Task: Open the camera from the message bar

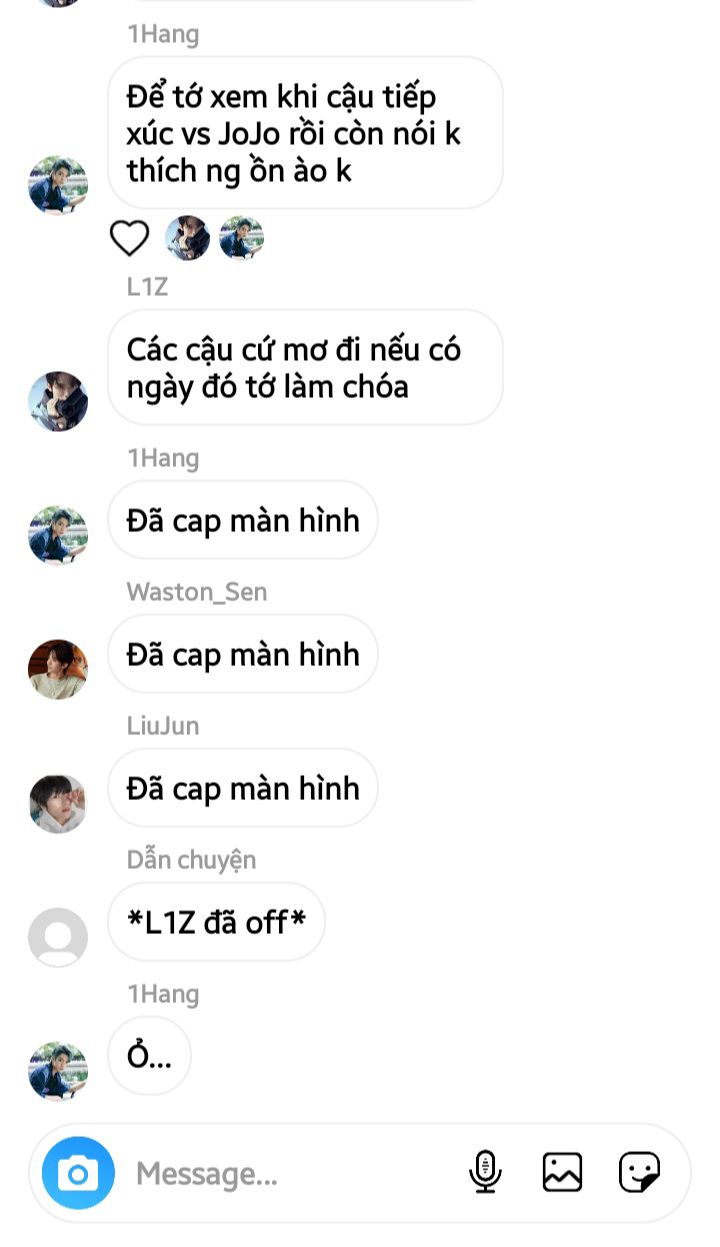Action: click(x=78, y=1173)
